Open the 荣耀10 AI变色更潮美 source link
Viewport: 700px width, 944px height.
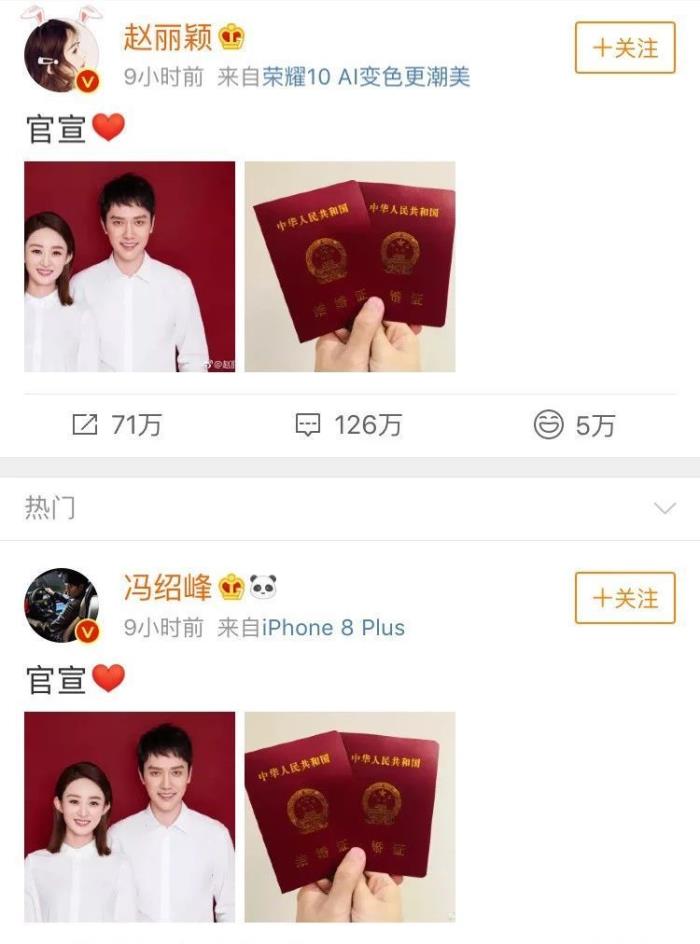point(366,77)
